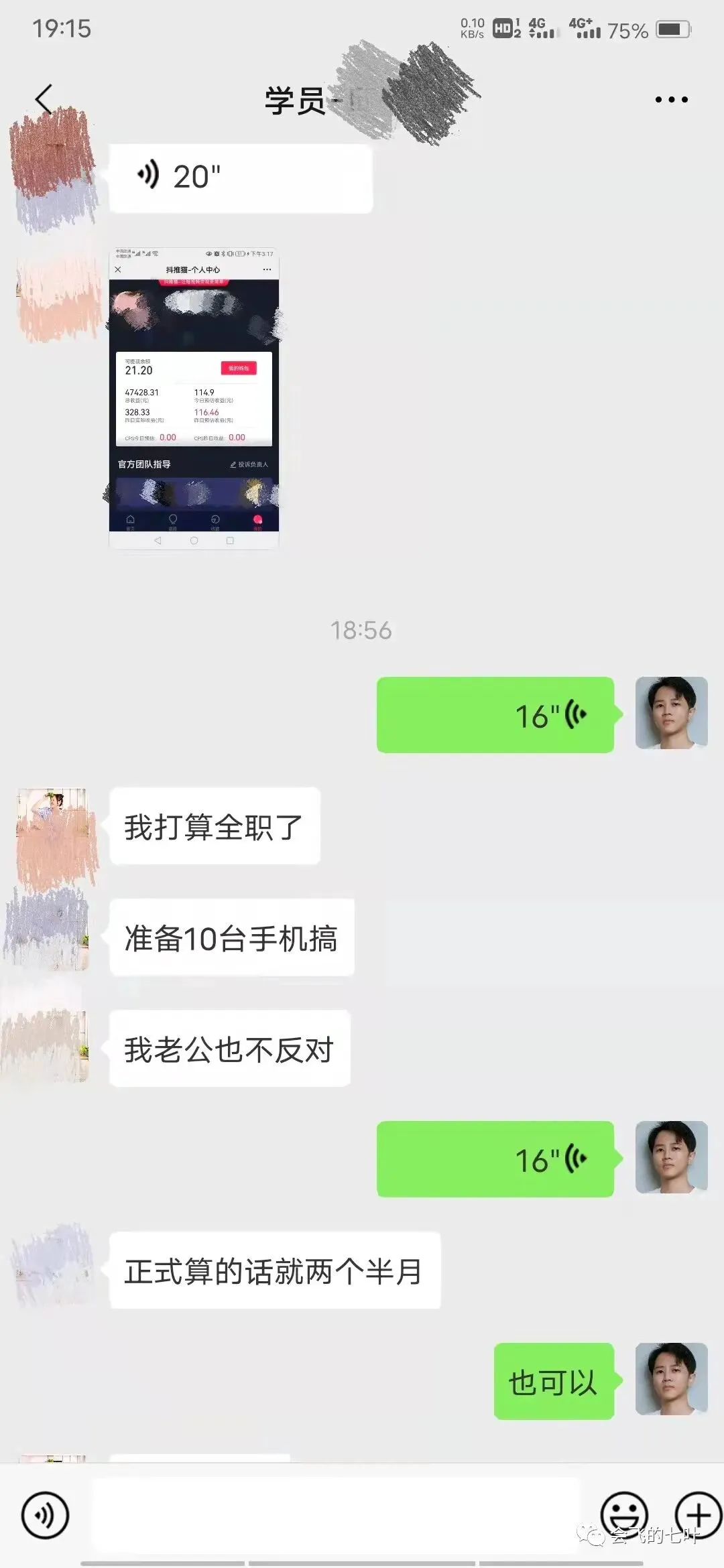Play the 20-second voice message
Screen dimensions: 724x1568
[240, 178]
